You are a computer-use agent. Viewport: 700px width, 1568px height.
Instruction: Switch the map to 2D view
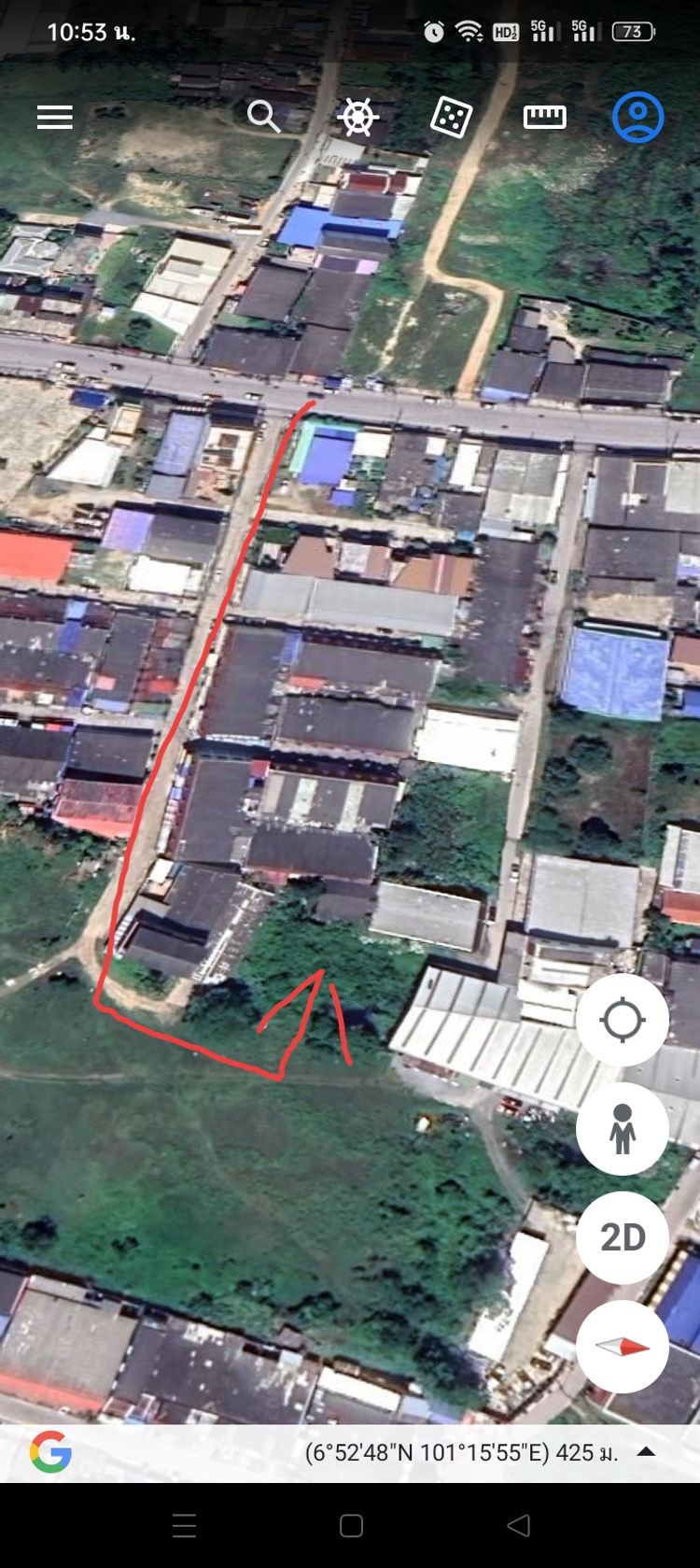point(623,1237)
